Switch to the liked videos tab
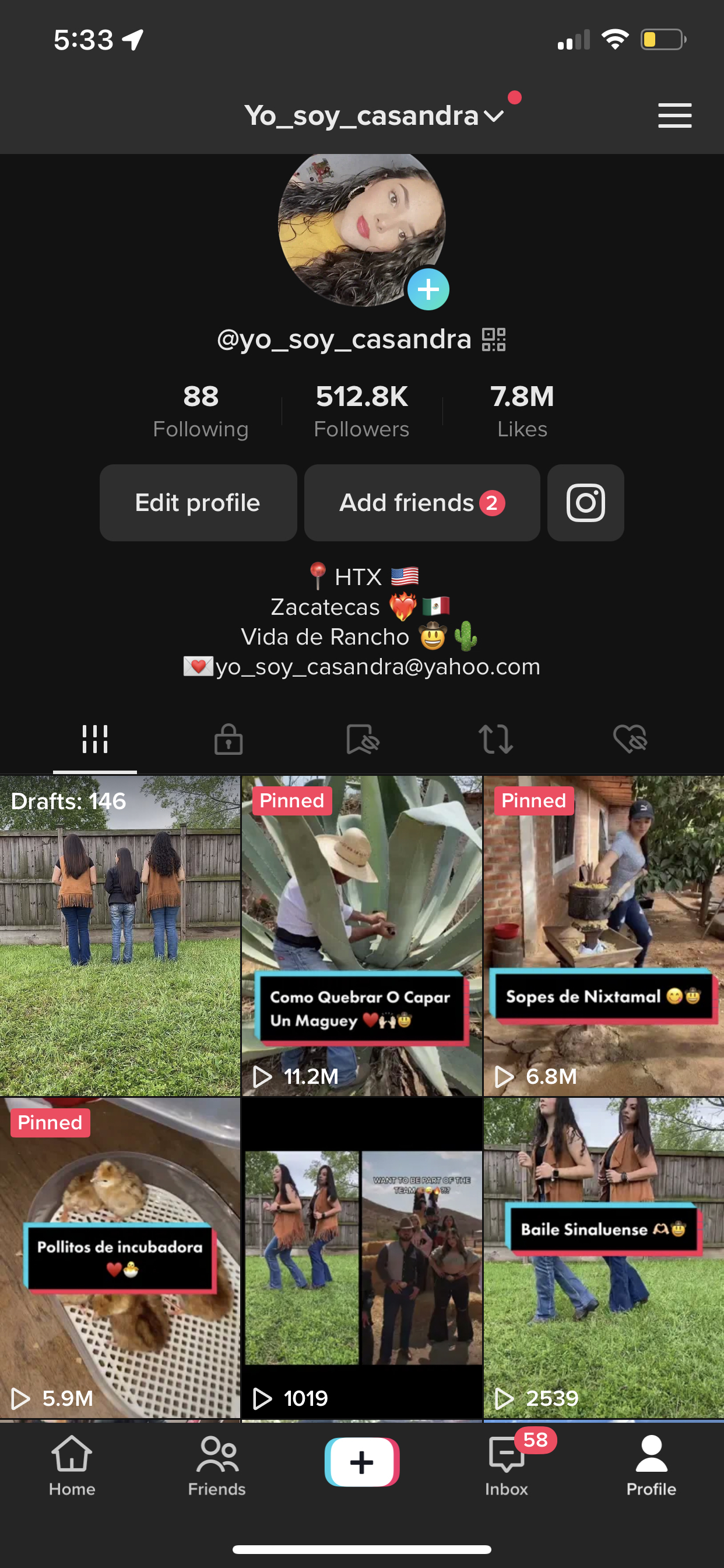724x1568 pixels. click(630, 739)
